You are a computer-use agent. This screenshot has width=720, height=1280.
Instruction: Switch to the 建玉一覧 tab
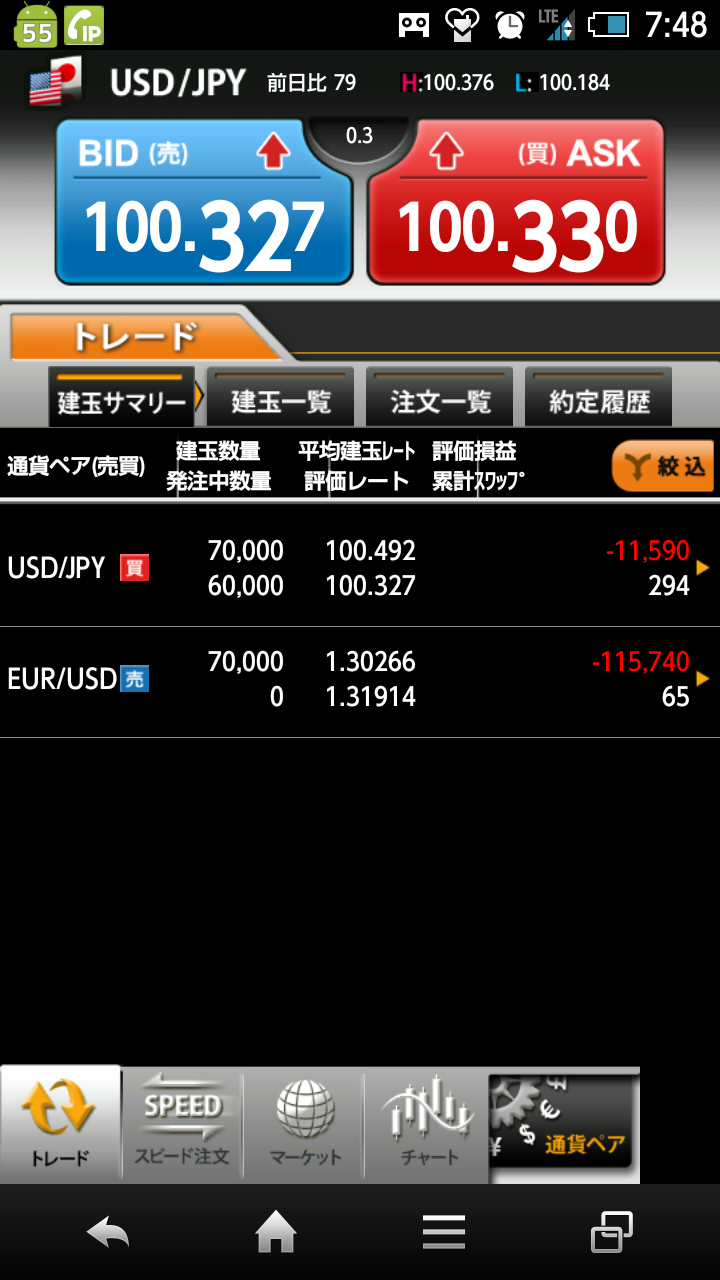[281, 400]
